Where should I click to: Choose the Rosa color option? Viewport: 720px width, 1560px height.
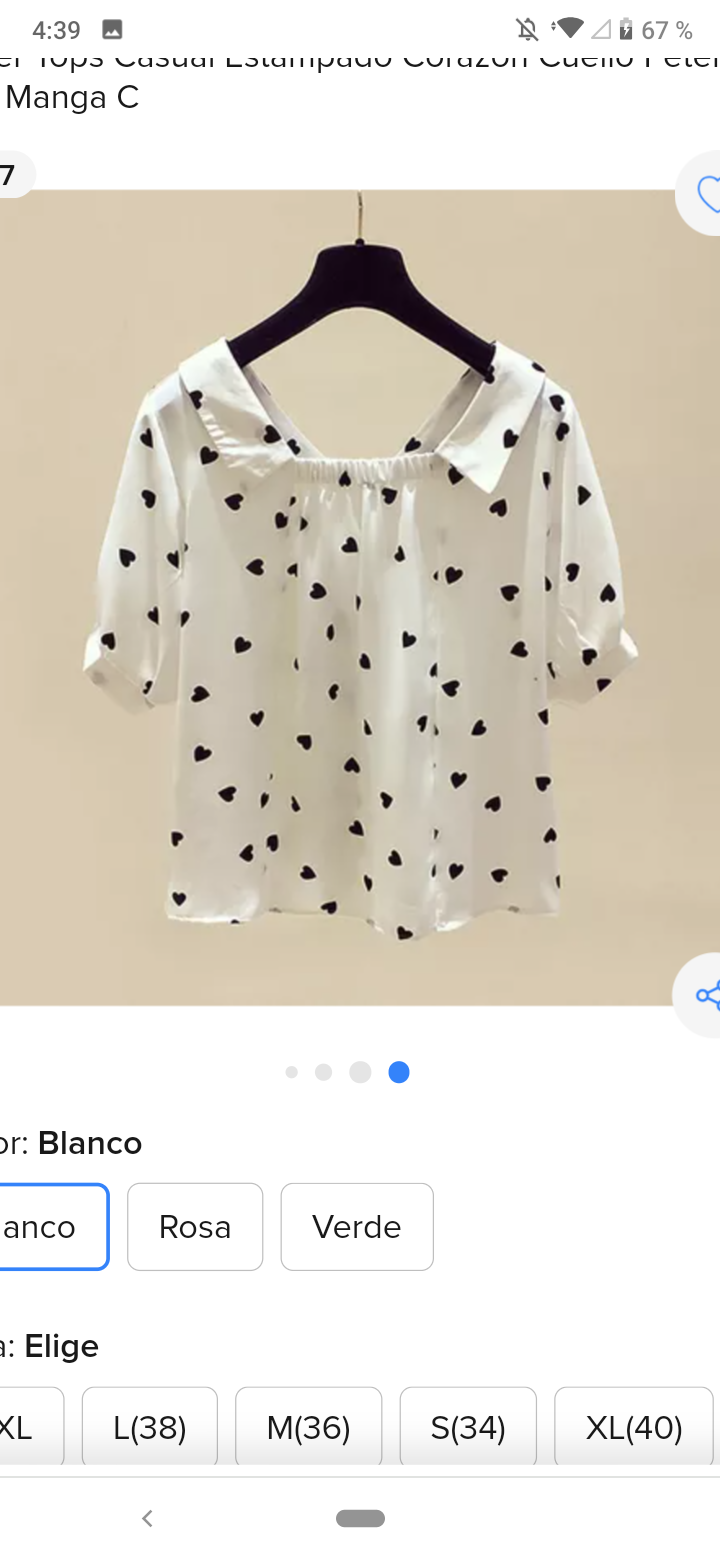coord(195,1227)
